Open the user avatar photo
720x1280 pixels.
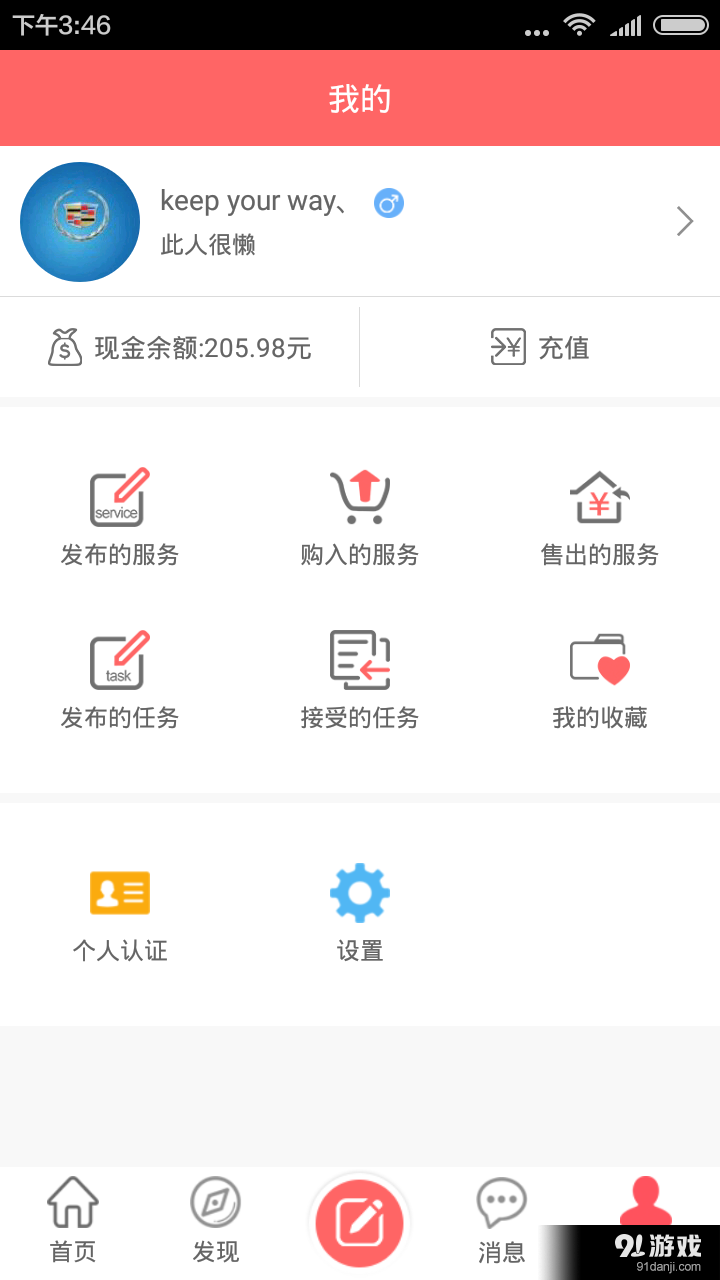80,221
